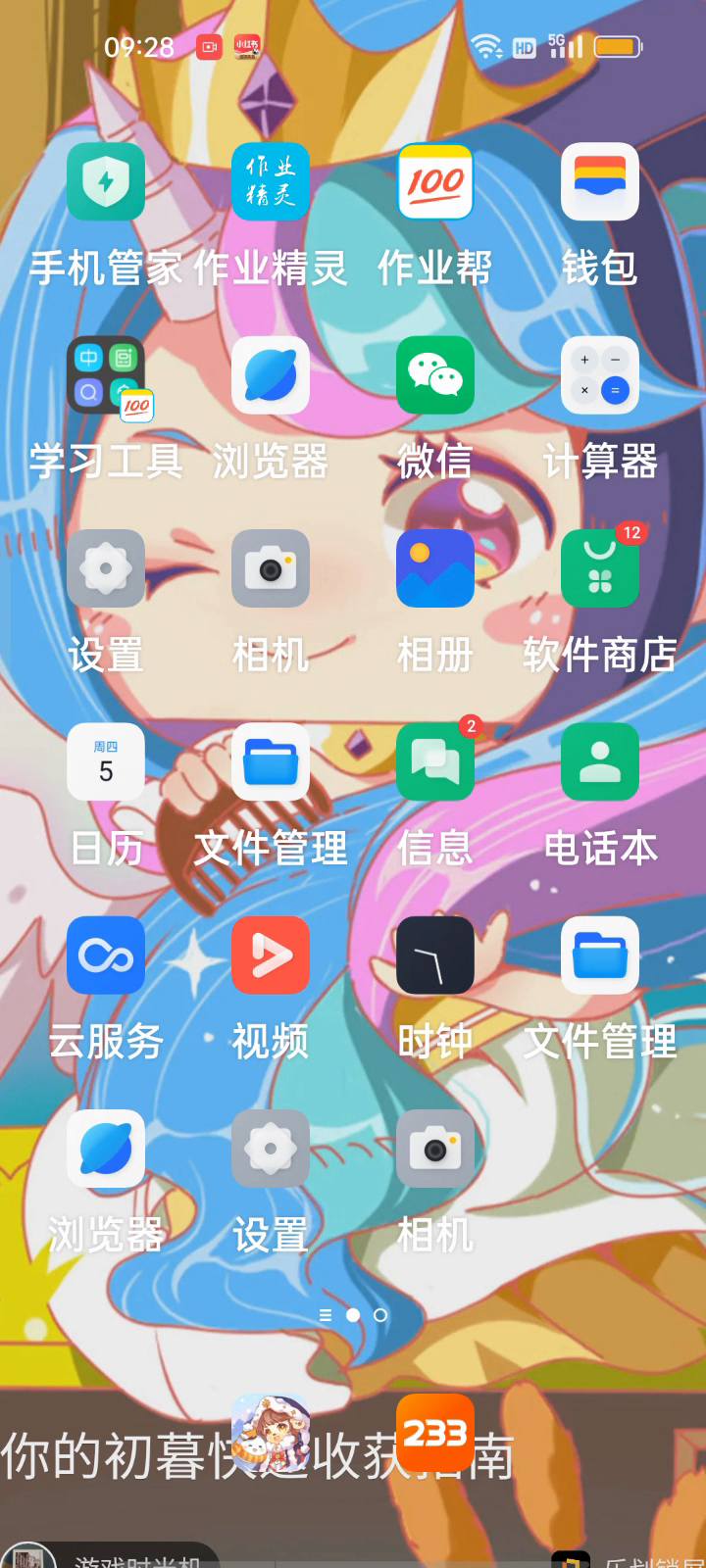706x1568 pixels.
Task: Open the 日历 calendar app
Action: click(106, 762)
